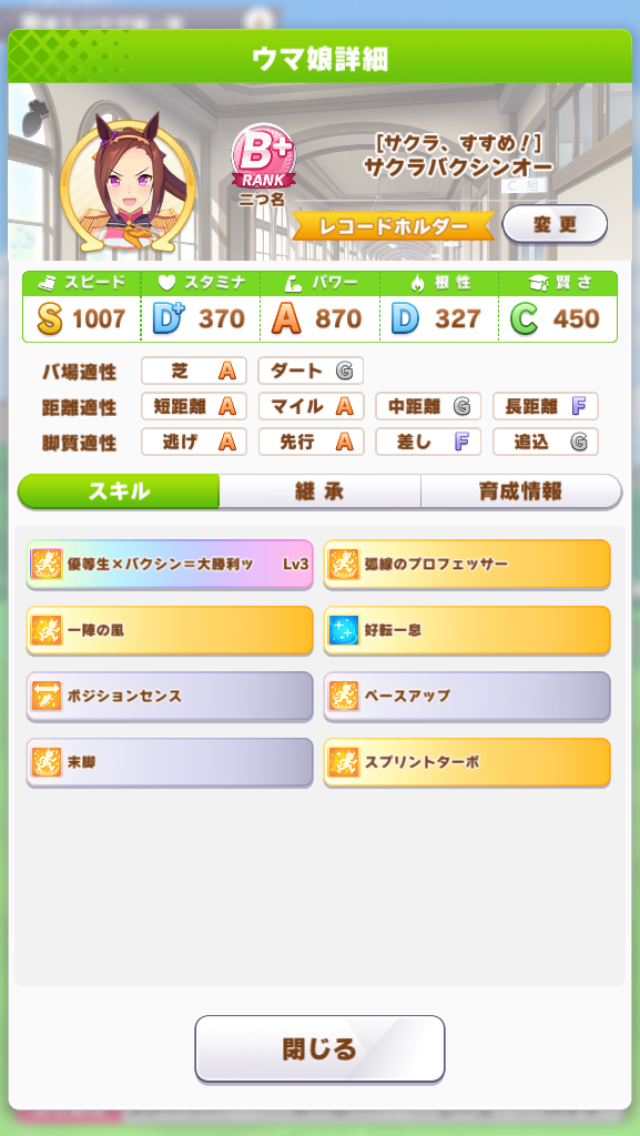Image resolution: width=640 pixels, height=1136 pixels.
Task: Open the 育成情報 tab
Action: point(520,491)
